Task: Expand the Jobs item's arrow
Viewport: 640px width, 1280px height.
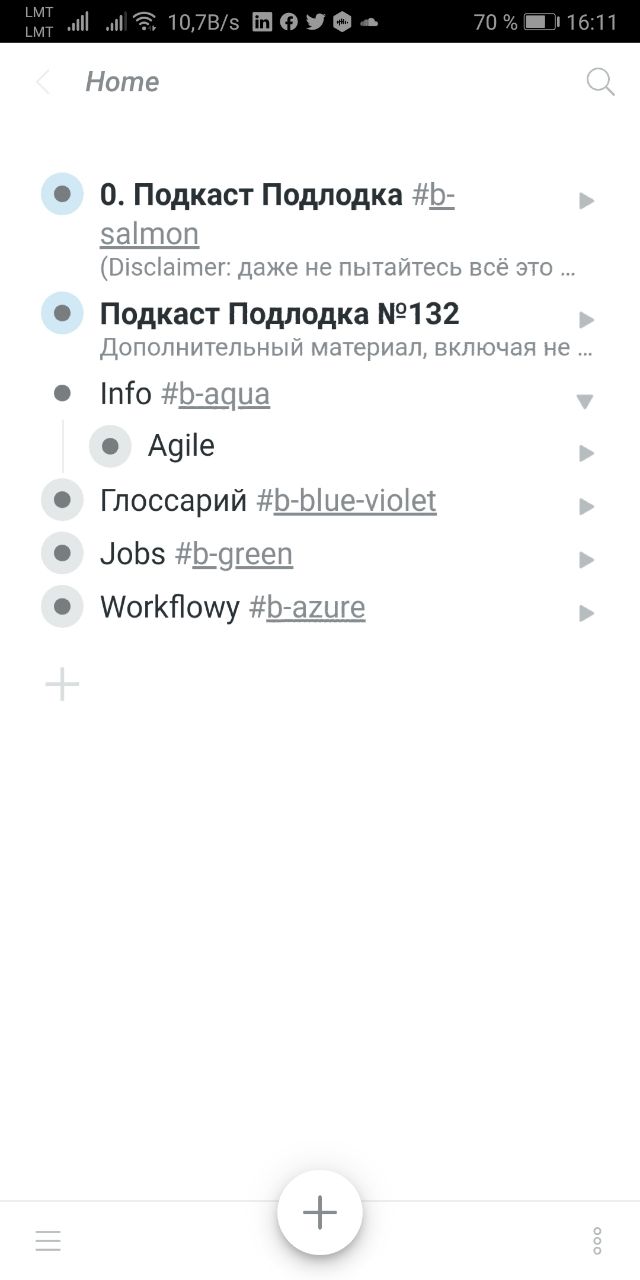Action: pyautogui.click(x=587, y=559)
